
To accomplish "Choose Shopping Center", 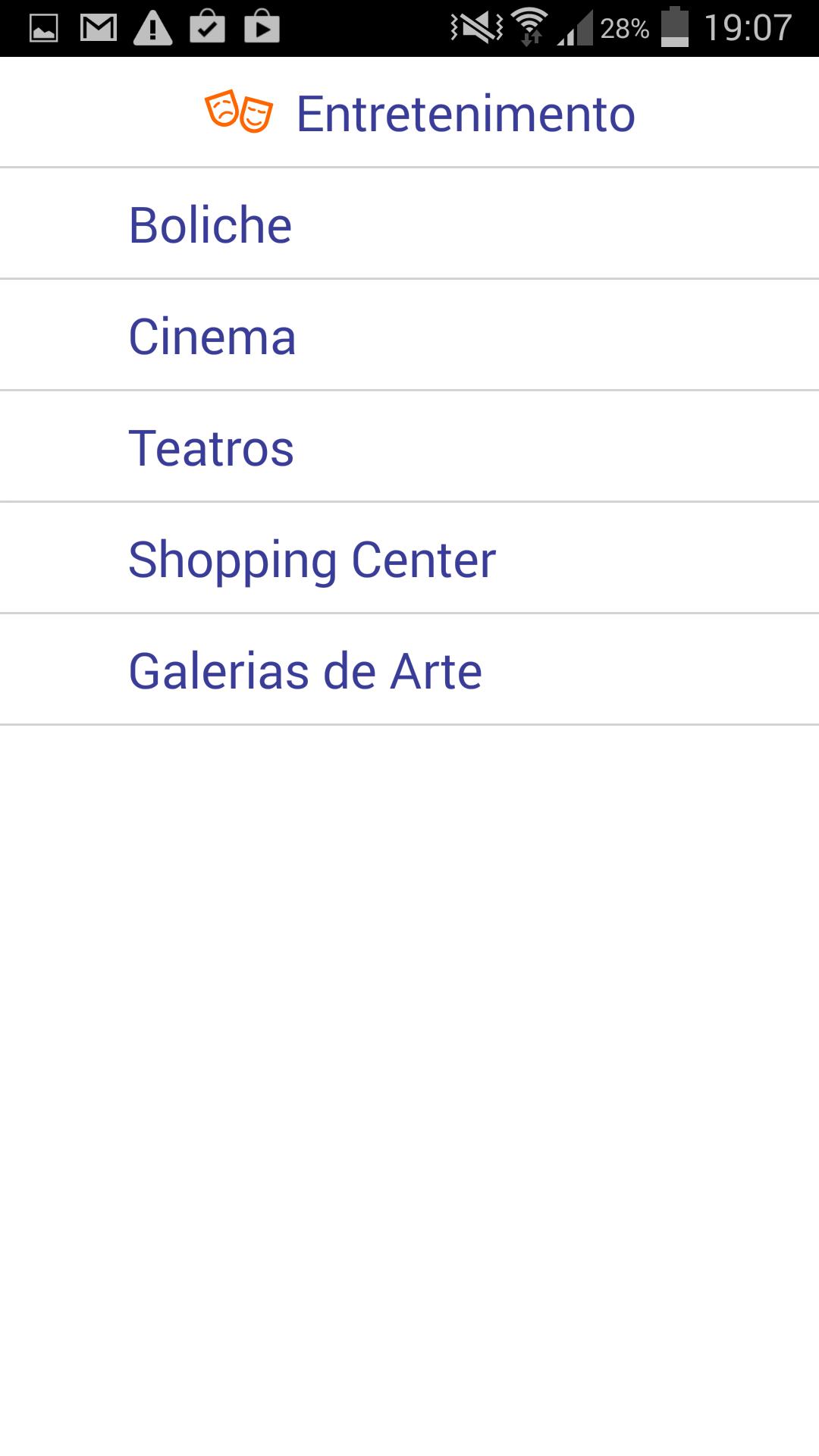I will (409, 558).
